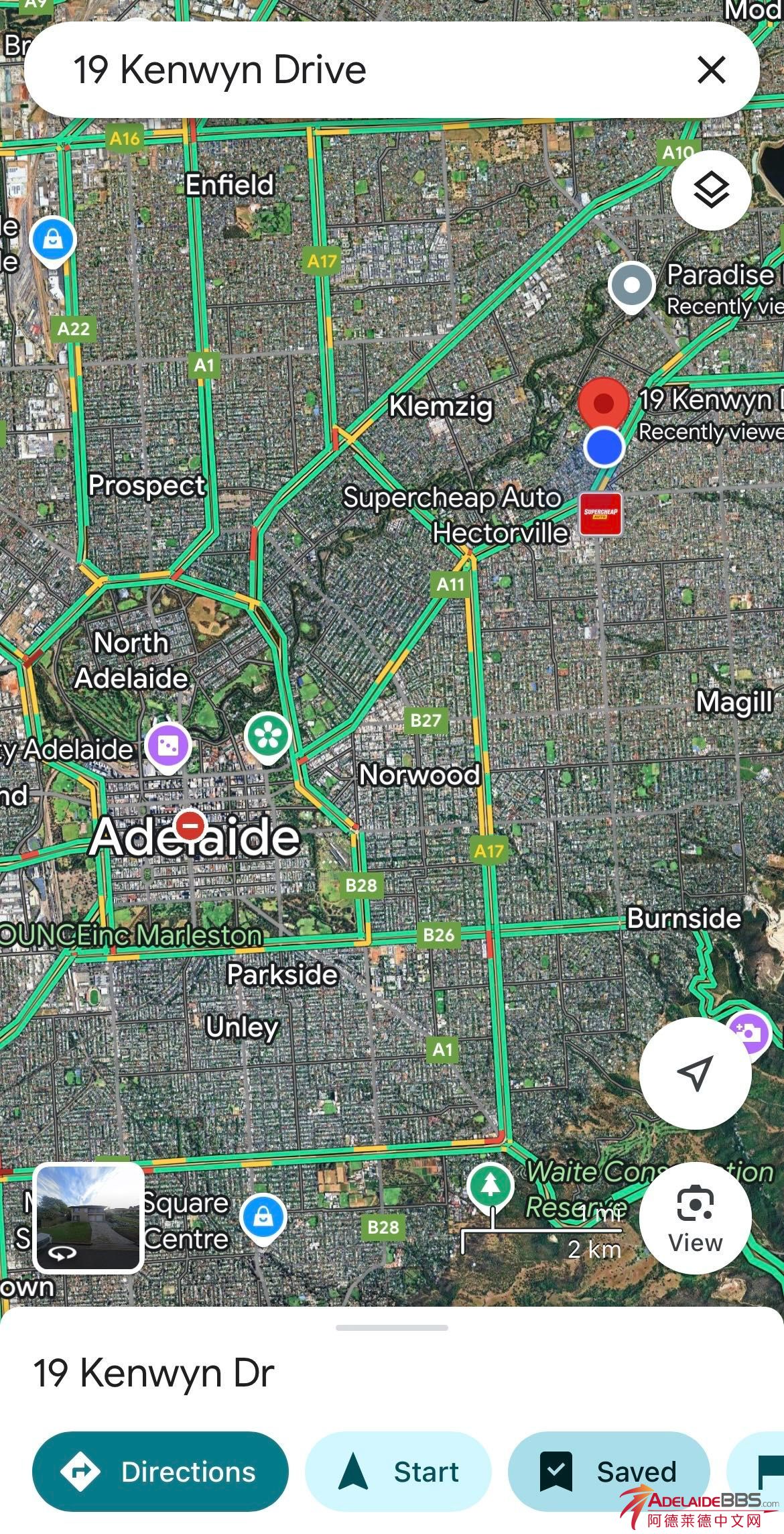This screenshot has height=1534, width=784.
Task: Get directions to 19 Kenwyn Dr
Action: tap(160, 1472)
